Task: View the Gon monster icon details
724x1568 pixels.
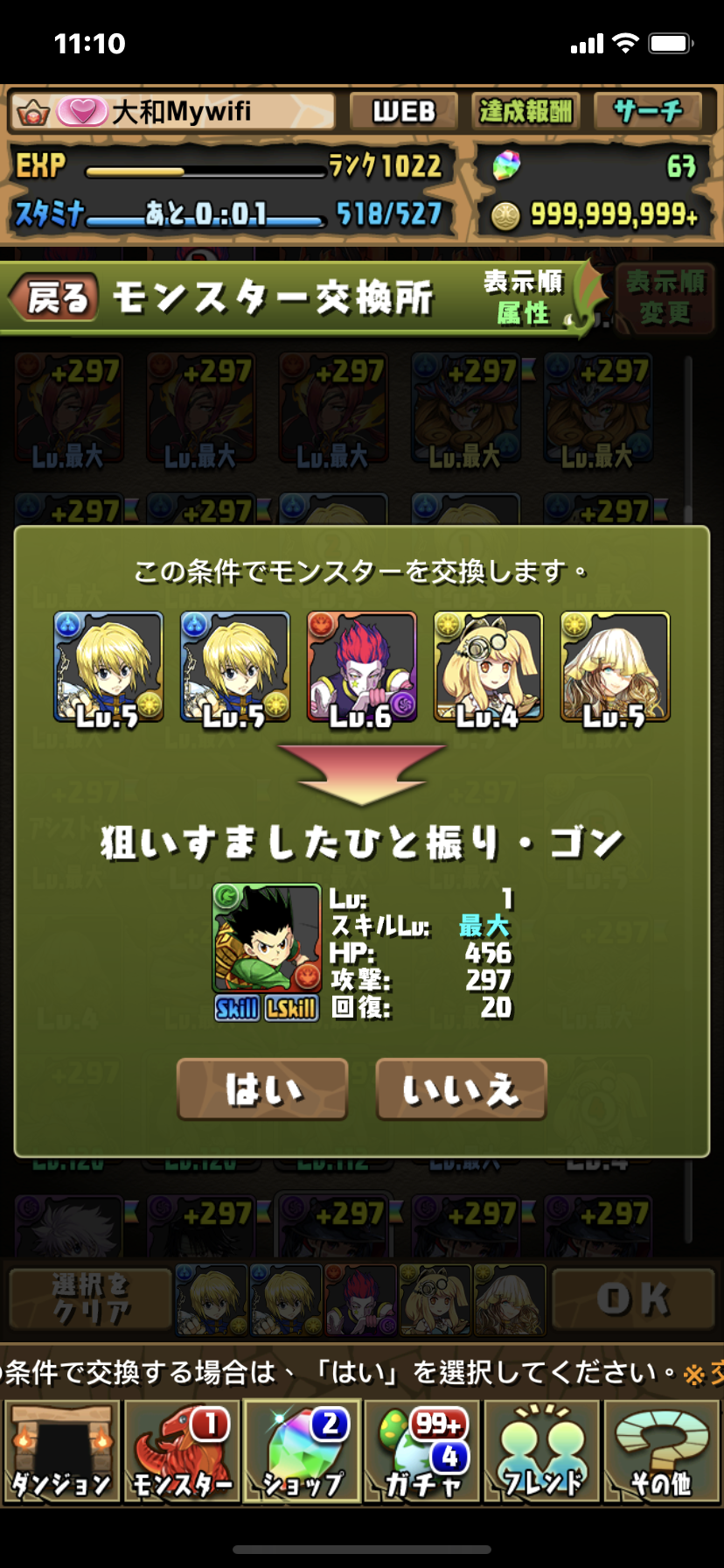Action: pos(267,938)
